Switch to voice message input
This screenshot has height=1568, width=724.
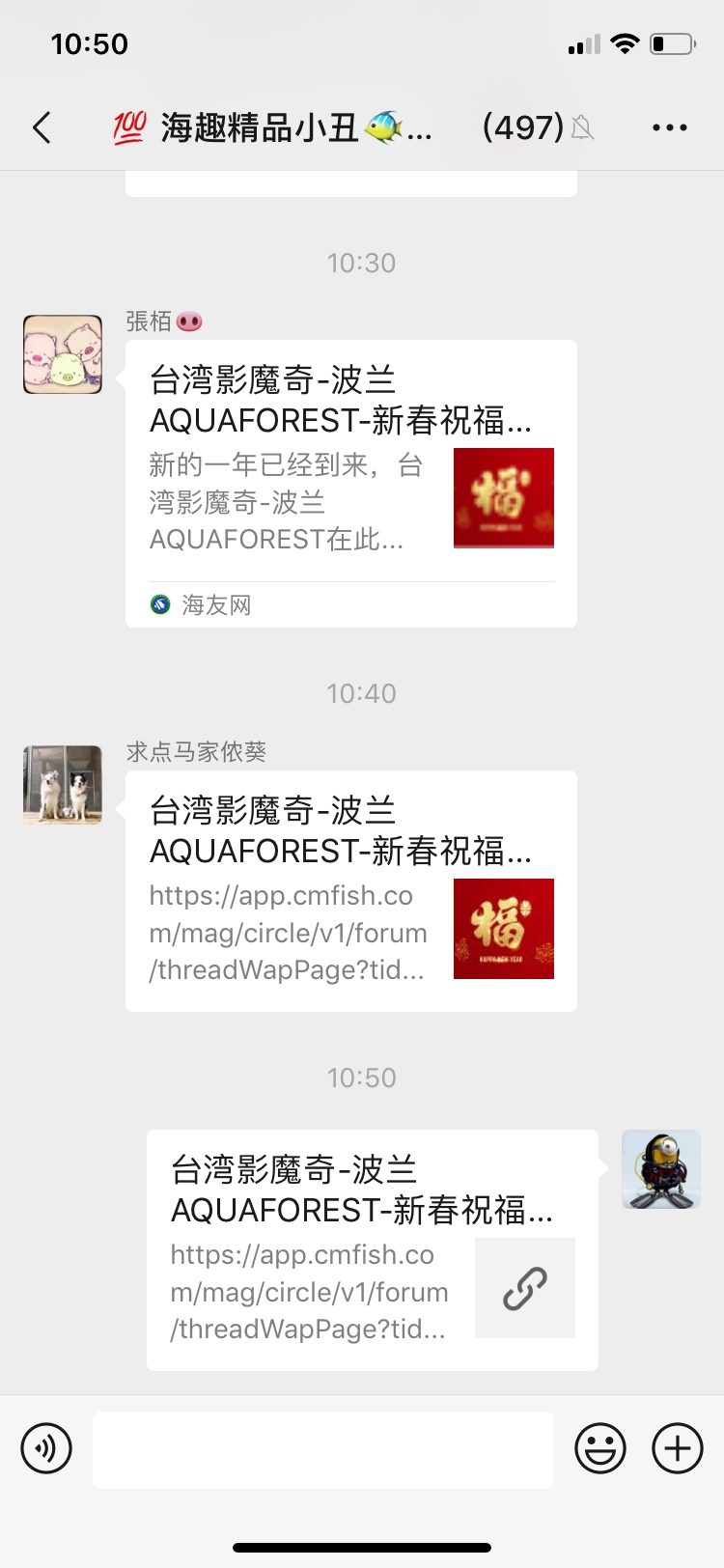(x=46, y=1448)
